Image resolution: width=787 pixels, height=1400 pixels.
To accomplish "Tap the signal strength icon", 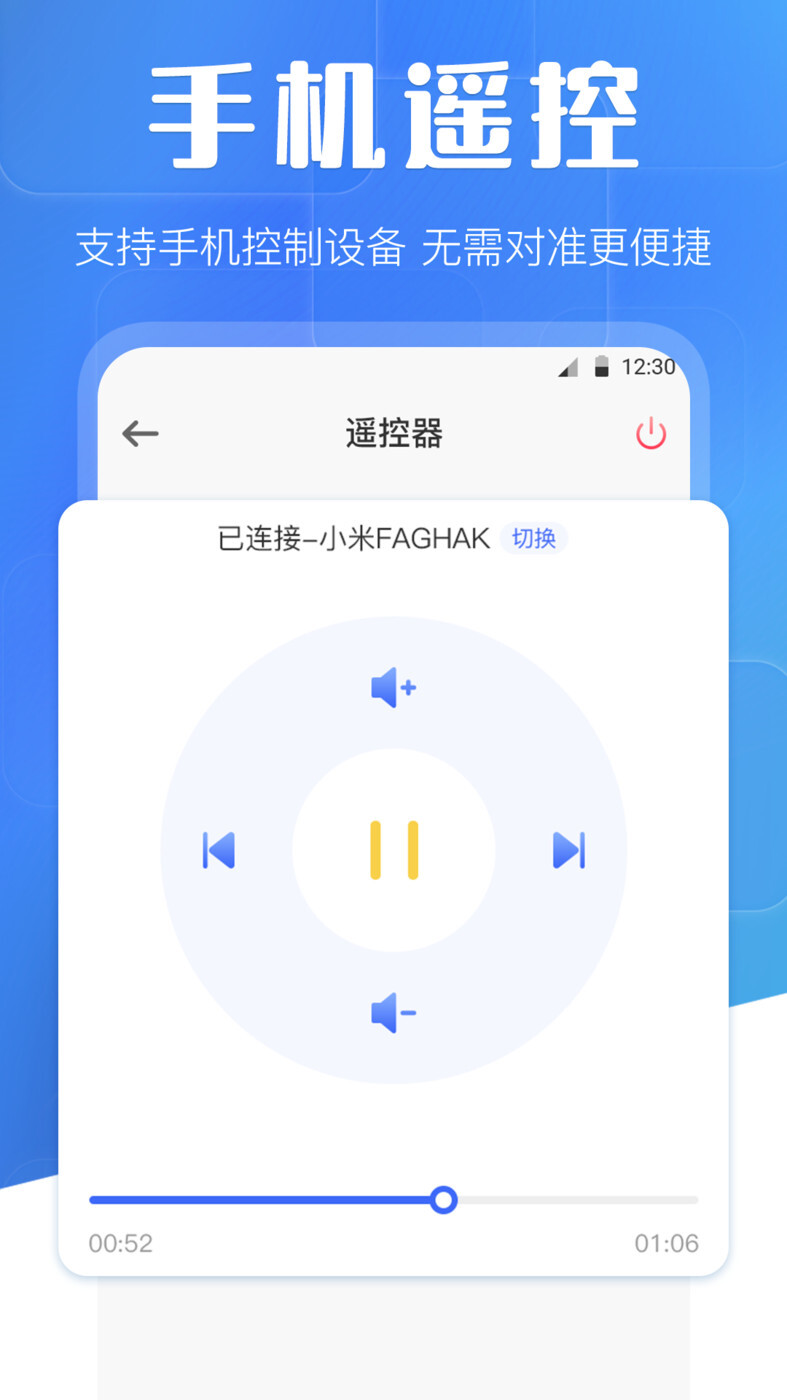I will coord(567,368).
